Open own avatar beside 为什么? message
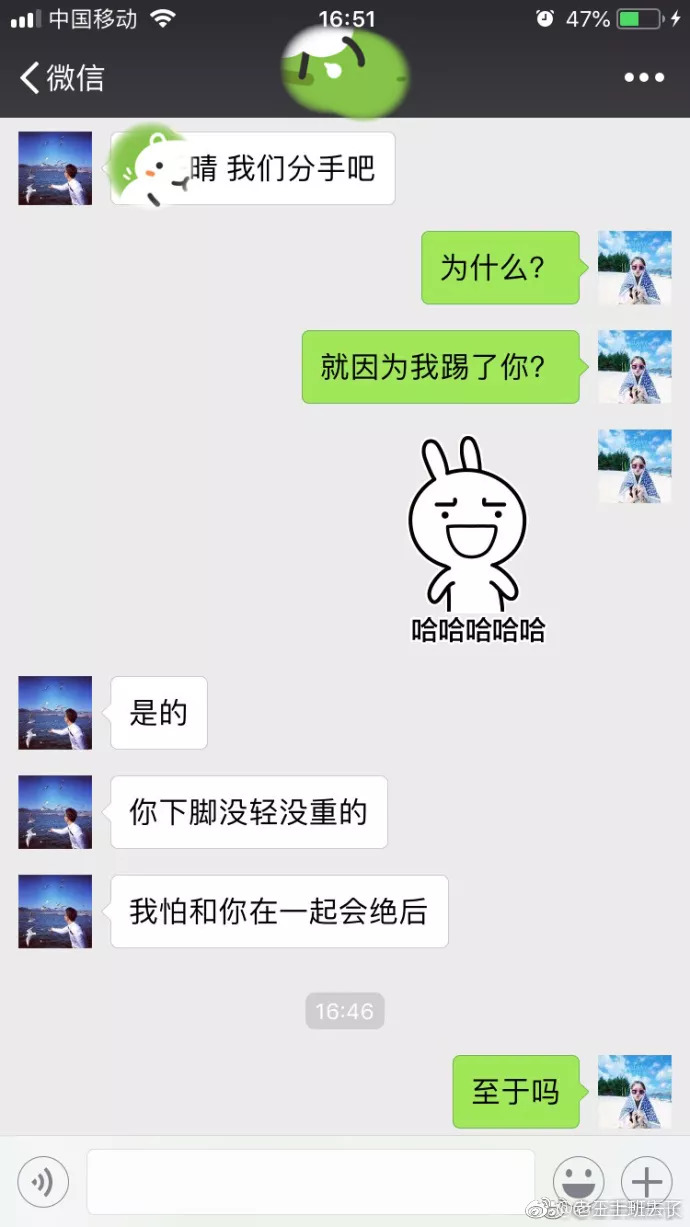Screen dimensions: 690x1227 click(x=634, y=267)
